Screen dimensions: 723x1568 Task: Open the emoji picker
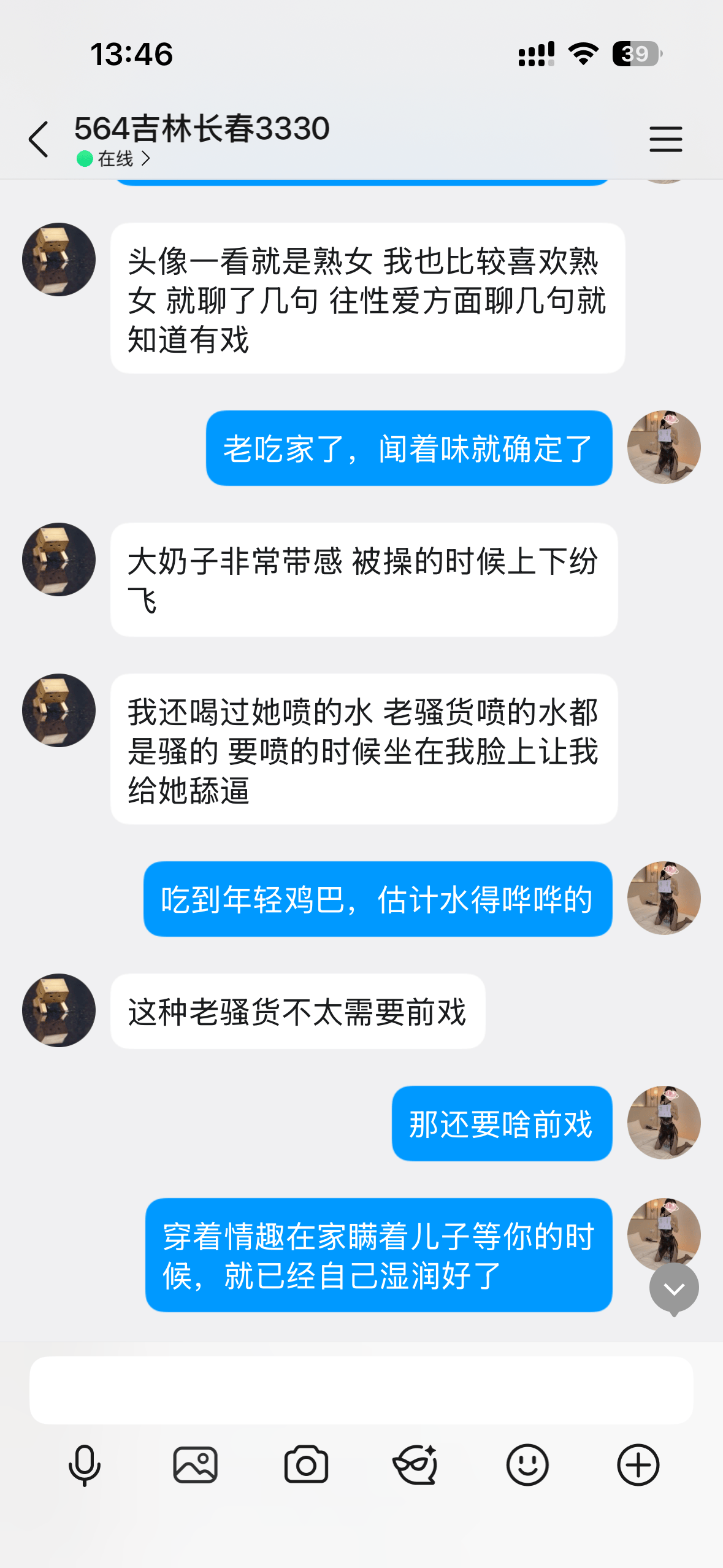pos(527,1465)
